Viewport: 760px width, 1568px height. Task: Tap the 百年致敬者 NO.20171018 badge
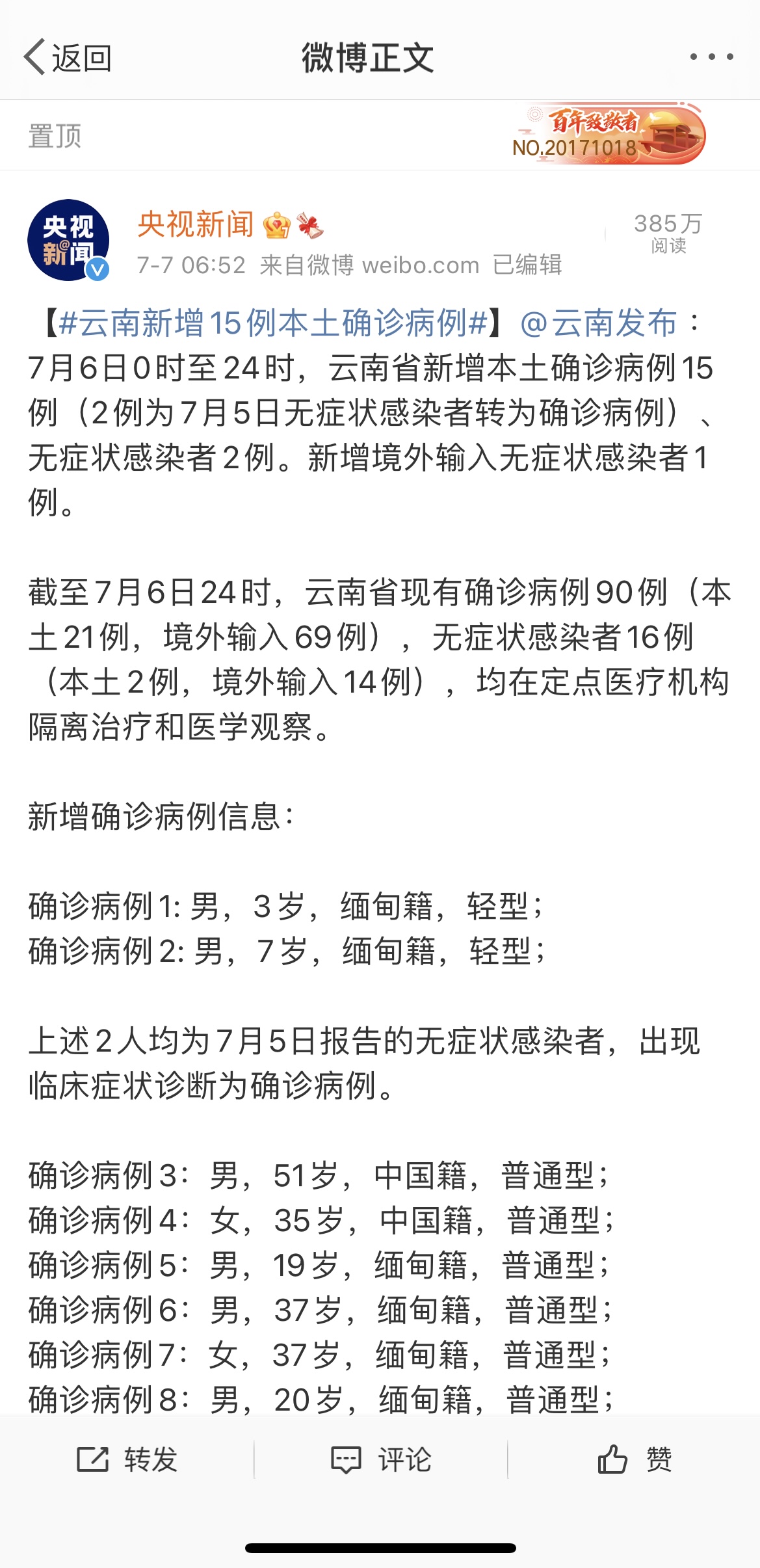[608, 135]
